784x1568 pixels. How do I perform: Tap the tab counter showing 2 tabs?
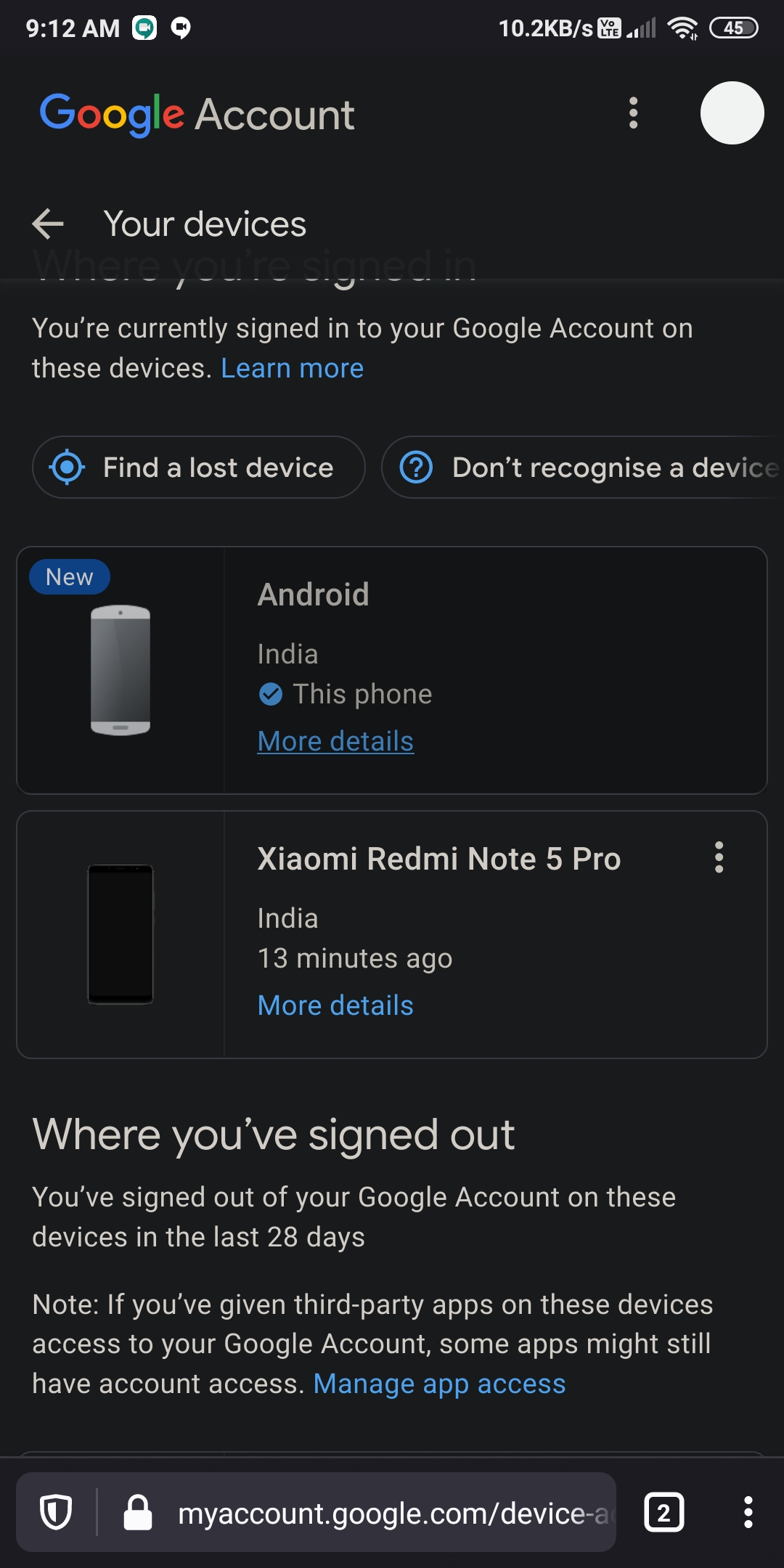click(x=663, y=1513)
